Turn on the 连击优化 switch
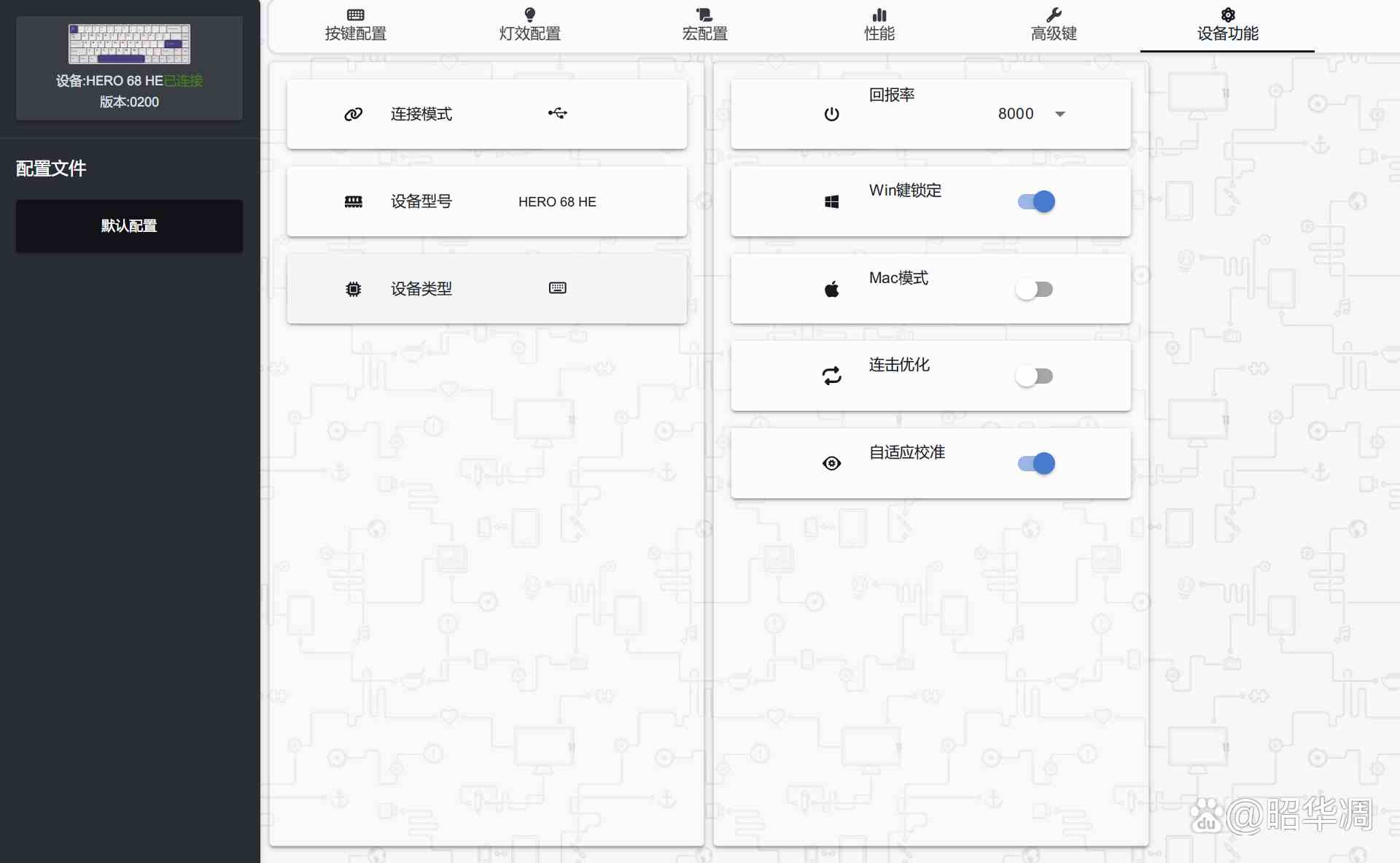Image resolution: width=1400 pixels, height=863 pixels. [1035, 376]
